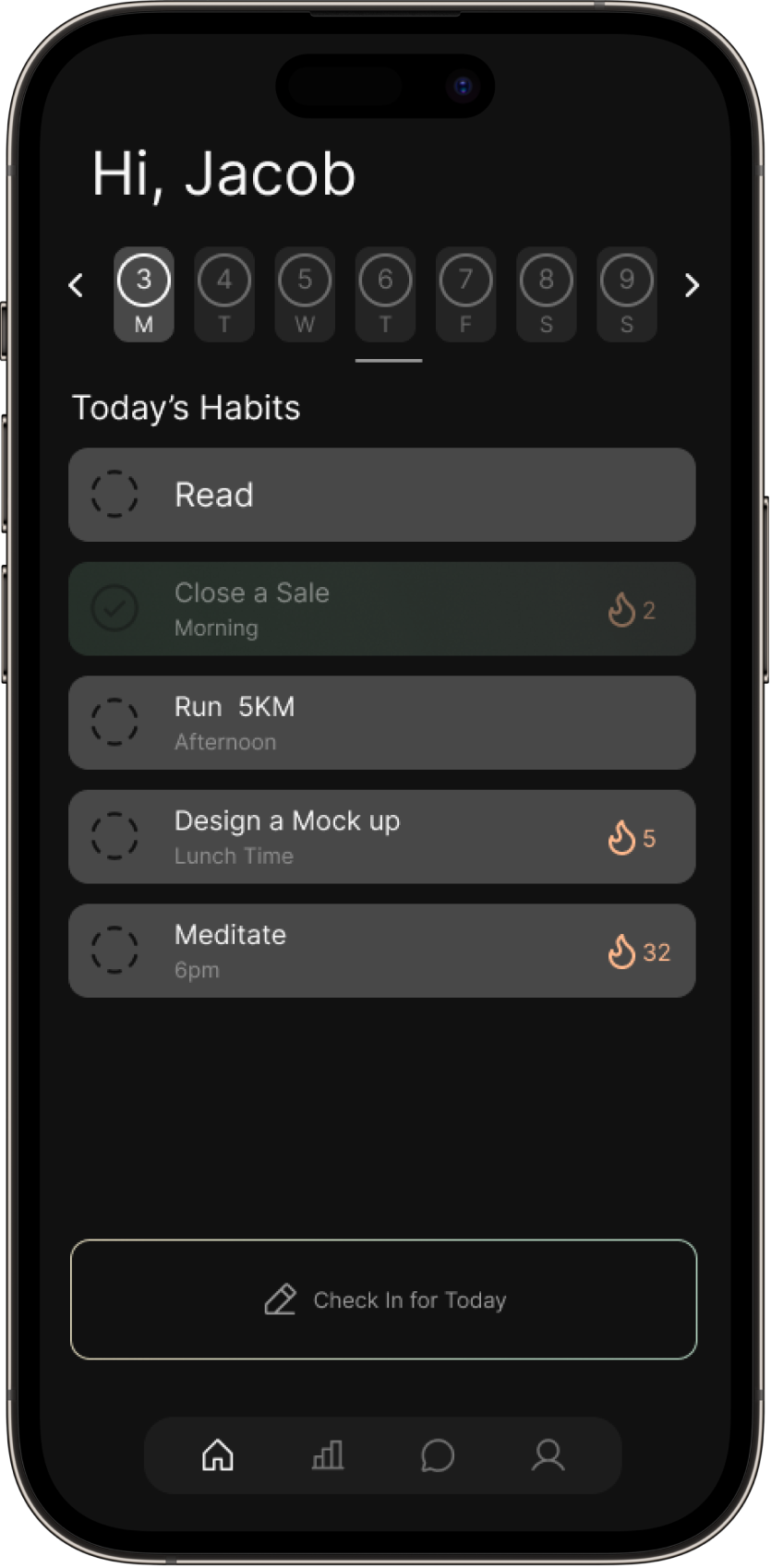Click the right chevron to view upcoming days

tap(693, 285)
